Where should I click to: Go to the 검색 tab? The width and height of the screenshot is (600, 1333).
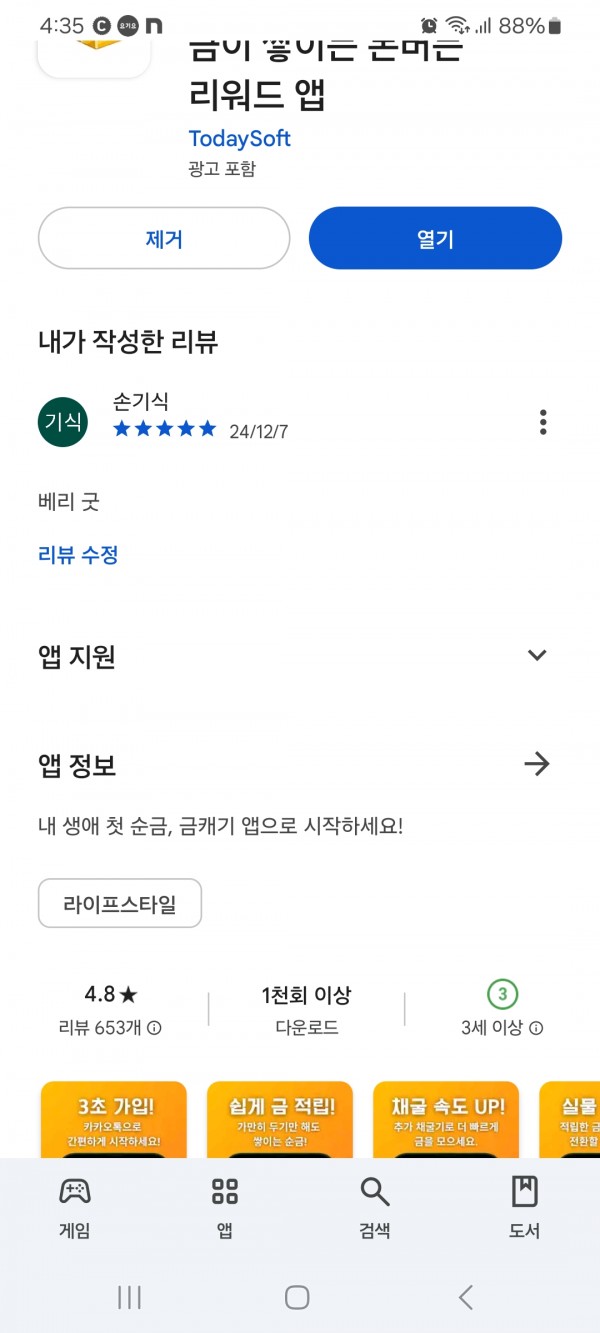375,1207
